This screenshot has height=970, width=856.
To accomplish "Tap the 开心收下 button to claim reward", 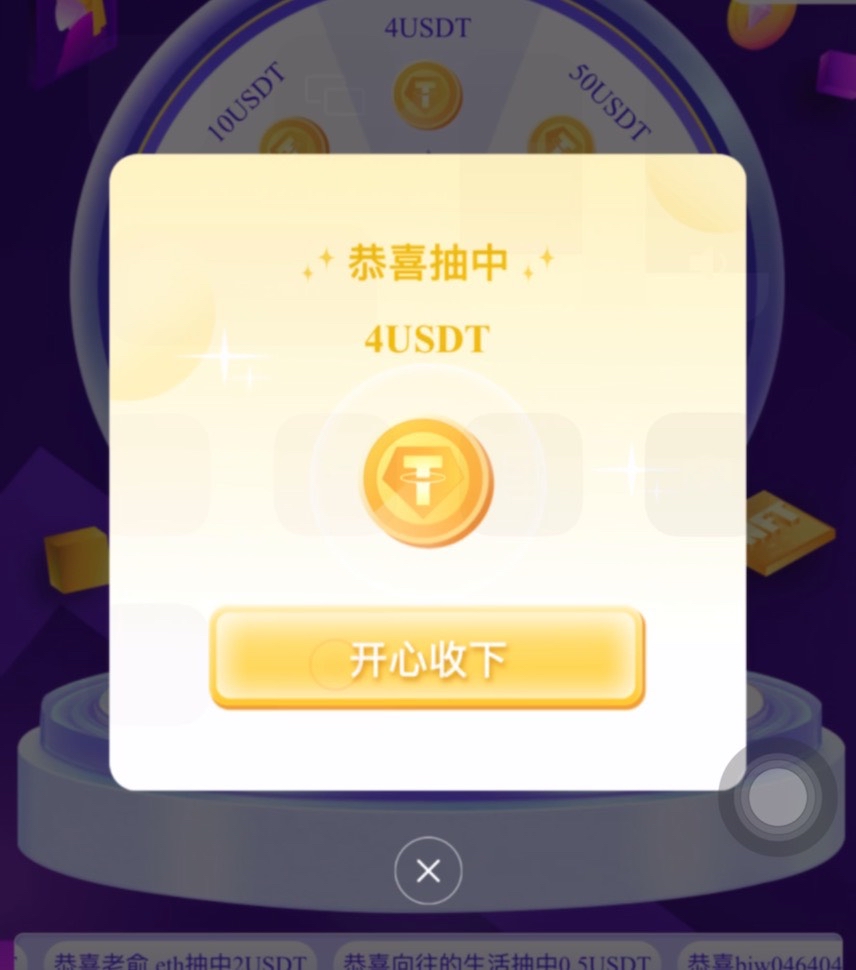I will point(427,658).
